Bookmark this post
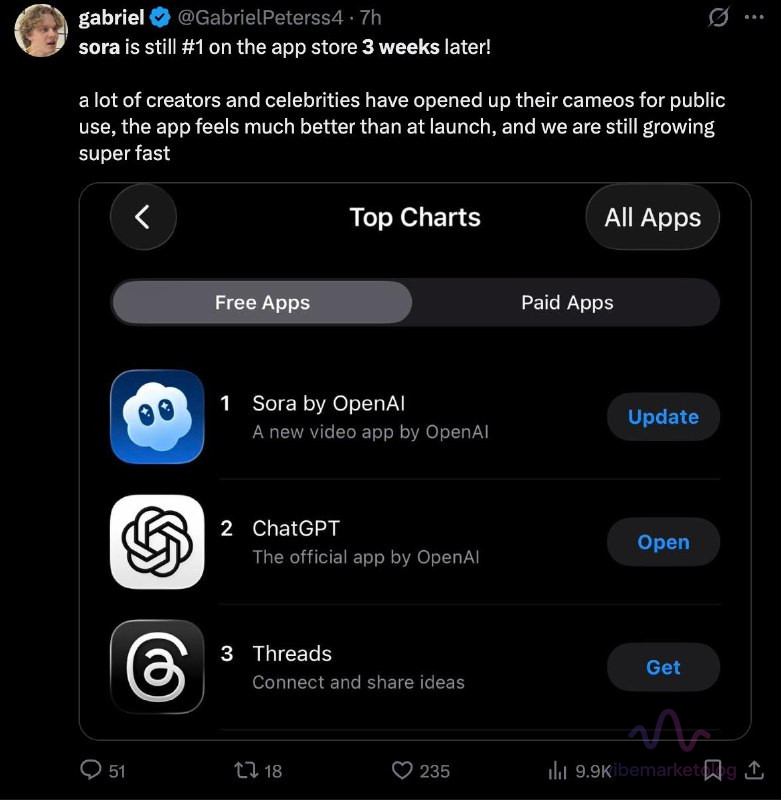 713,770
